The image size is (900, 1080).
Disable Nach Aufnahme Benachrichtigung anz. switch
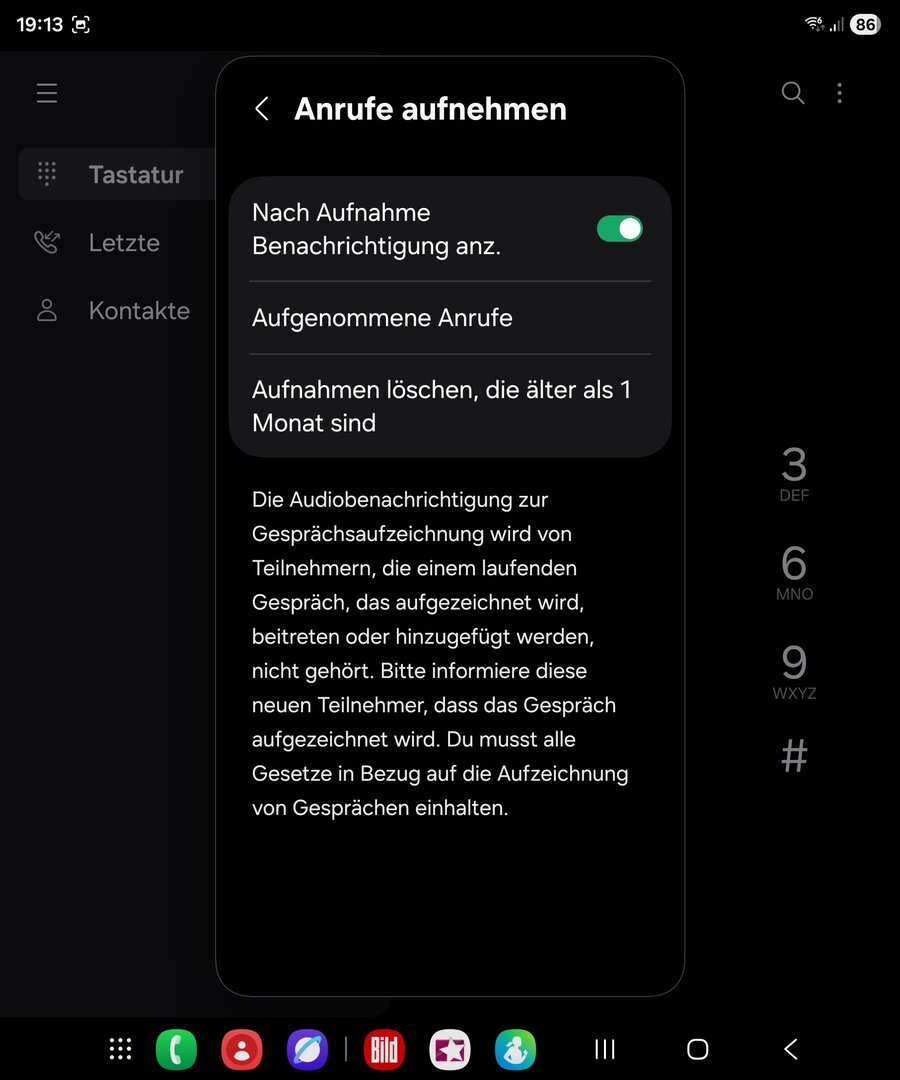pos(619,229)
